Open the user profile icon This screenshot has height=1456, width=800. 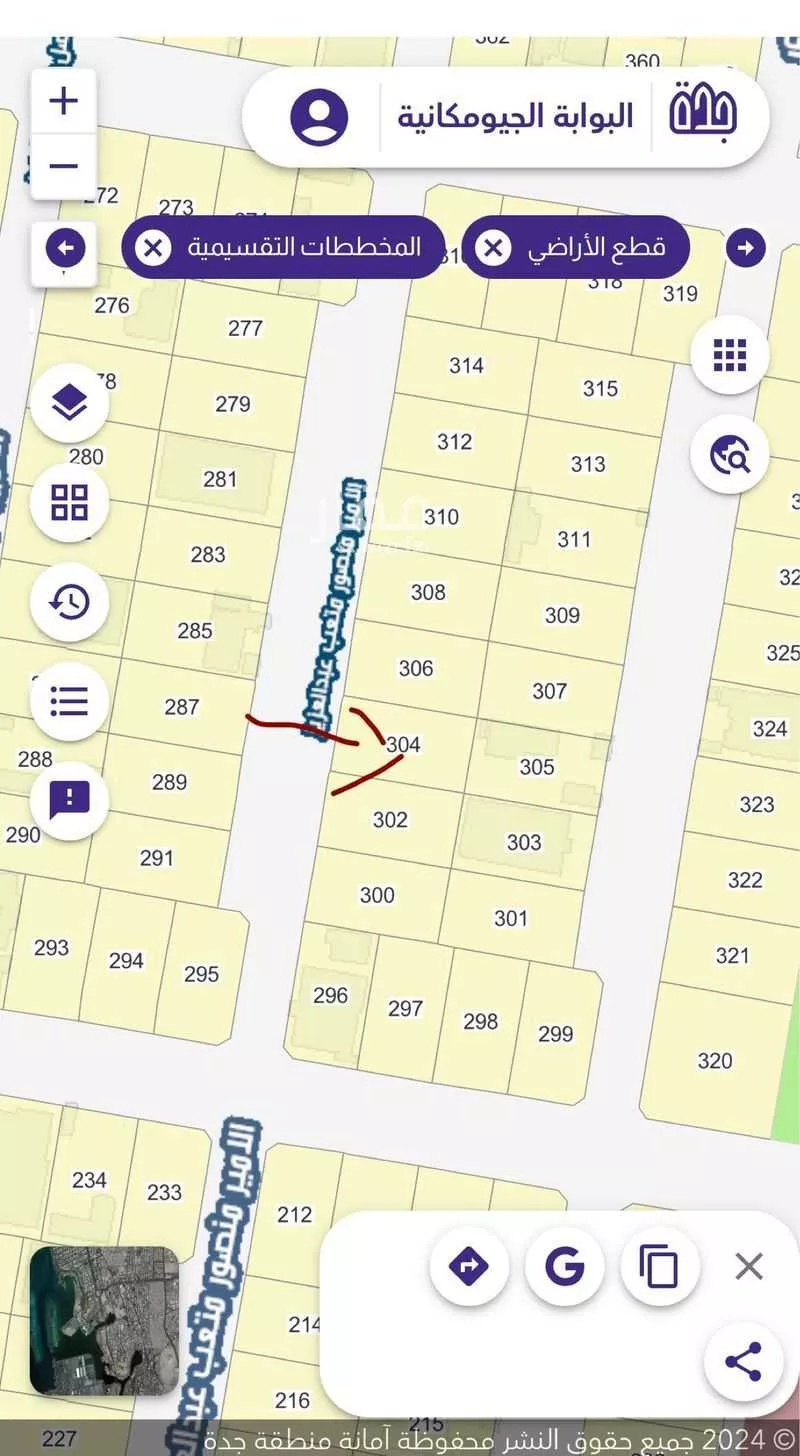(x=319, y=117)
